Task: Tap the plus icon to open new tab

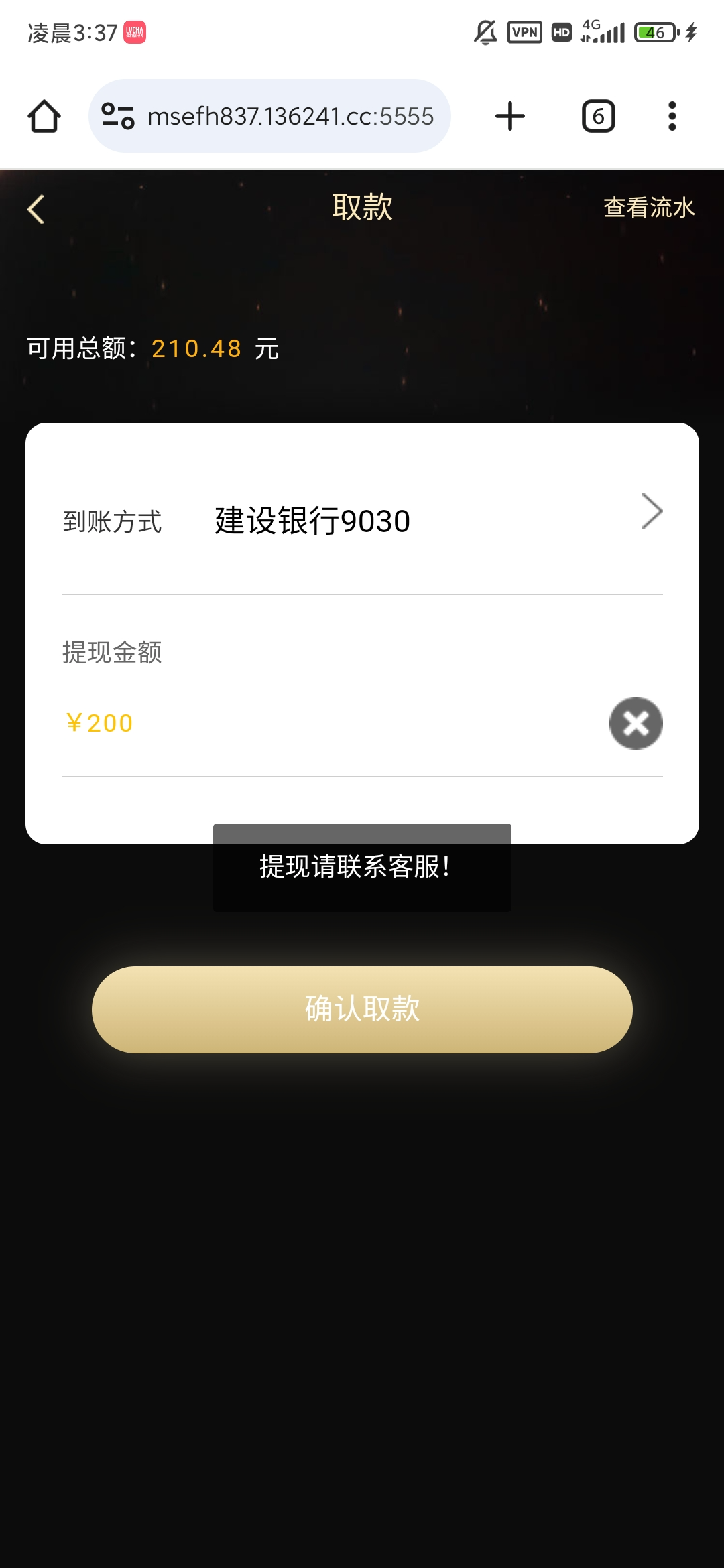Action: 510,115
